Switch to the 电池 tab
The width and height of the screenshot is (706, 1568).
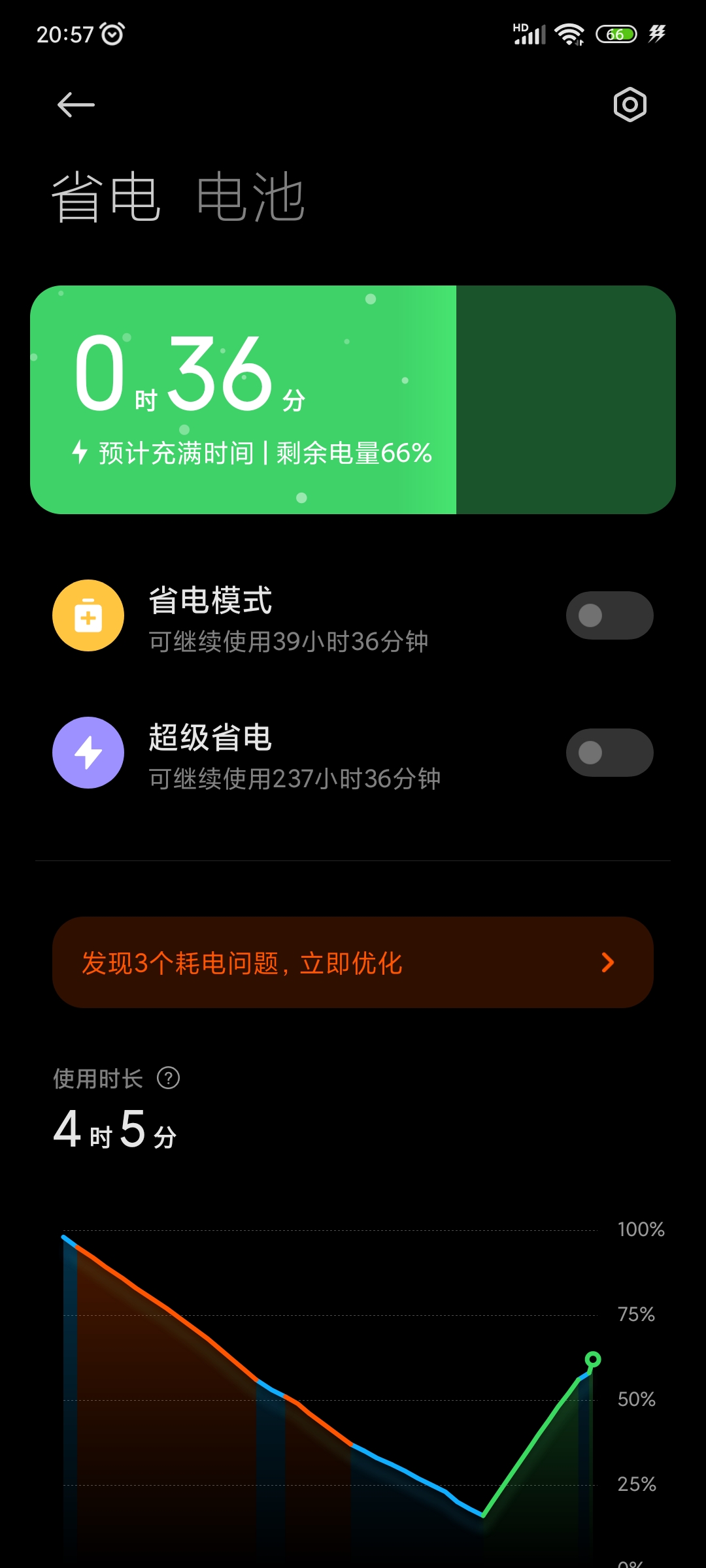click(251, 196)
